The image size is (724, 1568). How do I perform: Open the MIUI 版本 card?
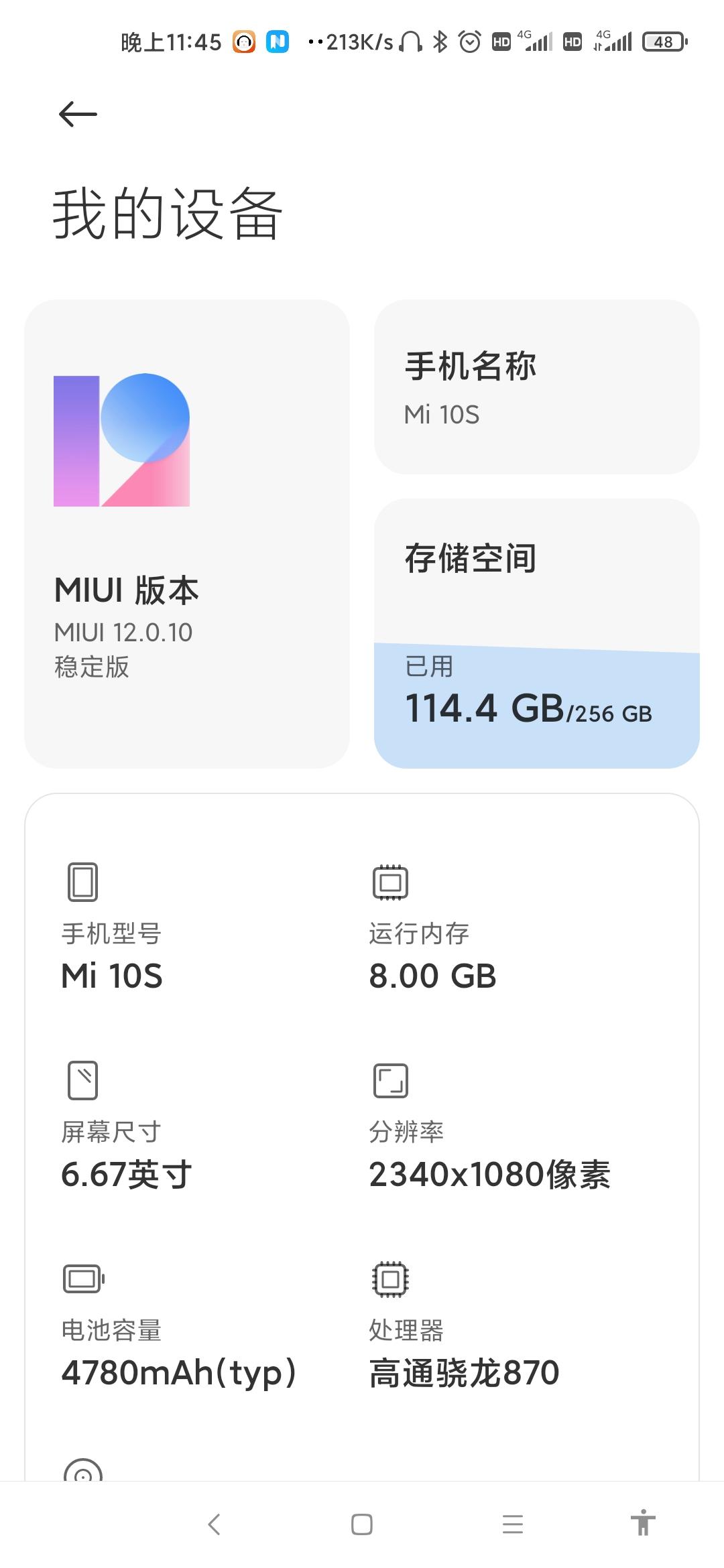(x=186, y=533)
